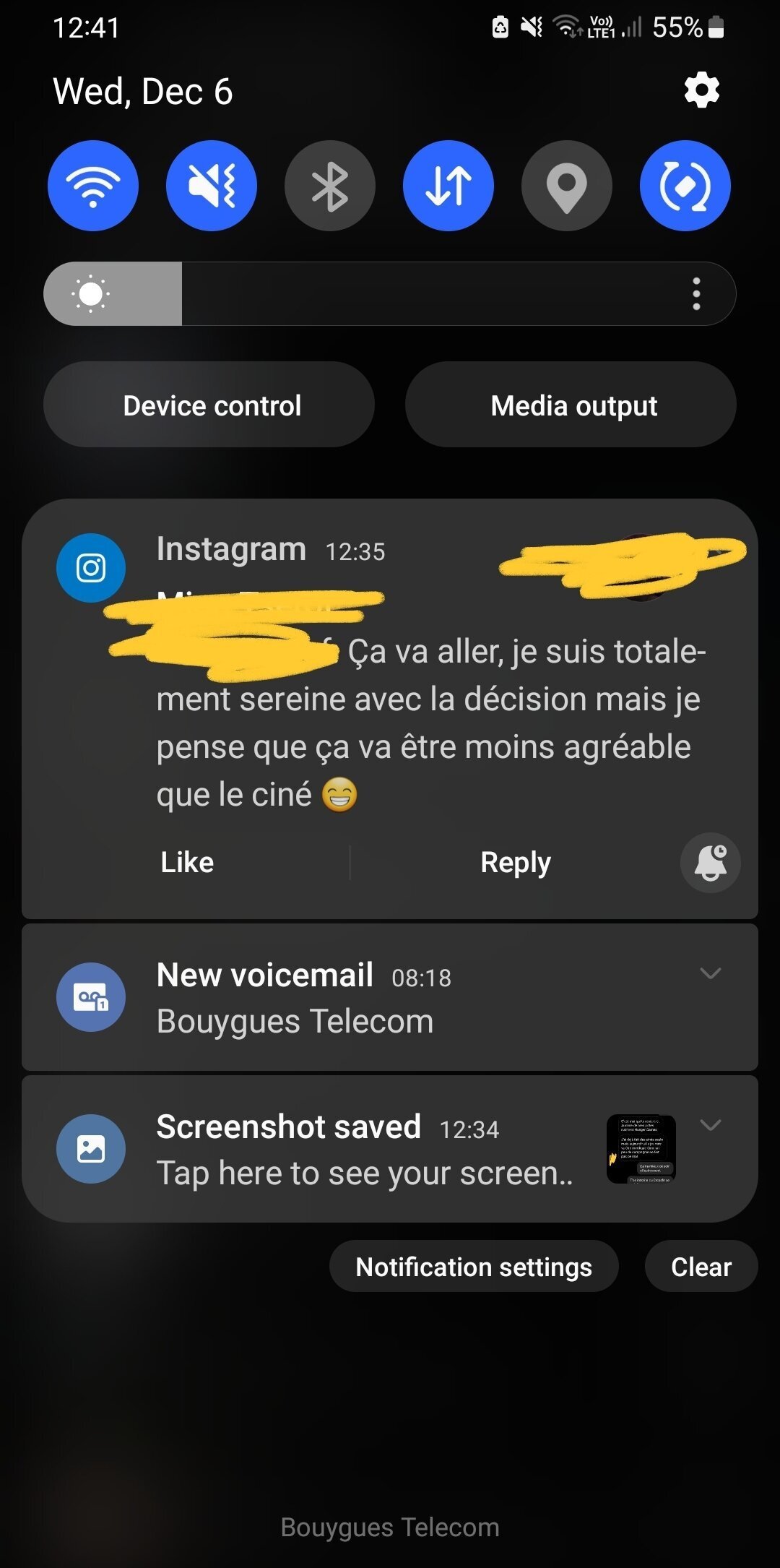The image size is (780, 1568).
Task: Open settings via the gear icon
Action: coord(702,91)
